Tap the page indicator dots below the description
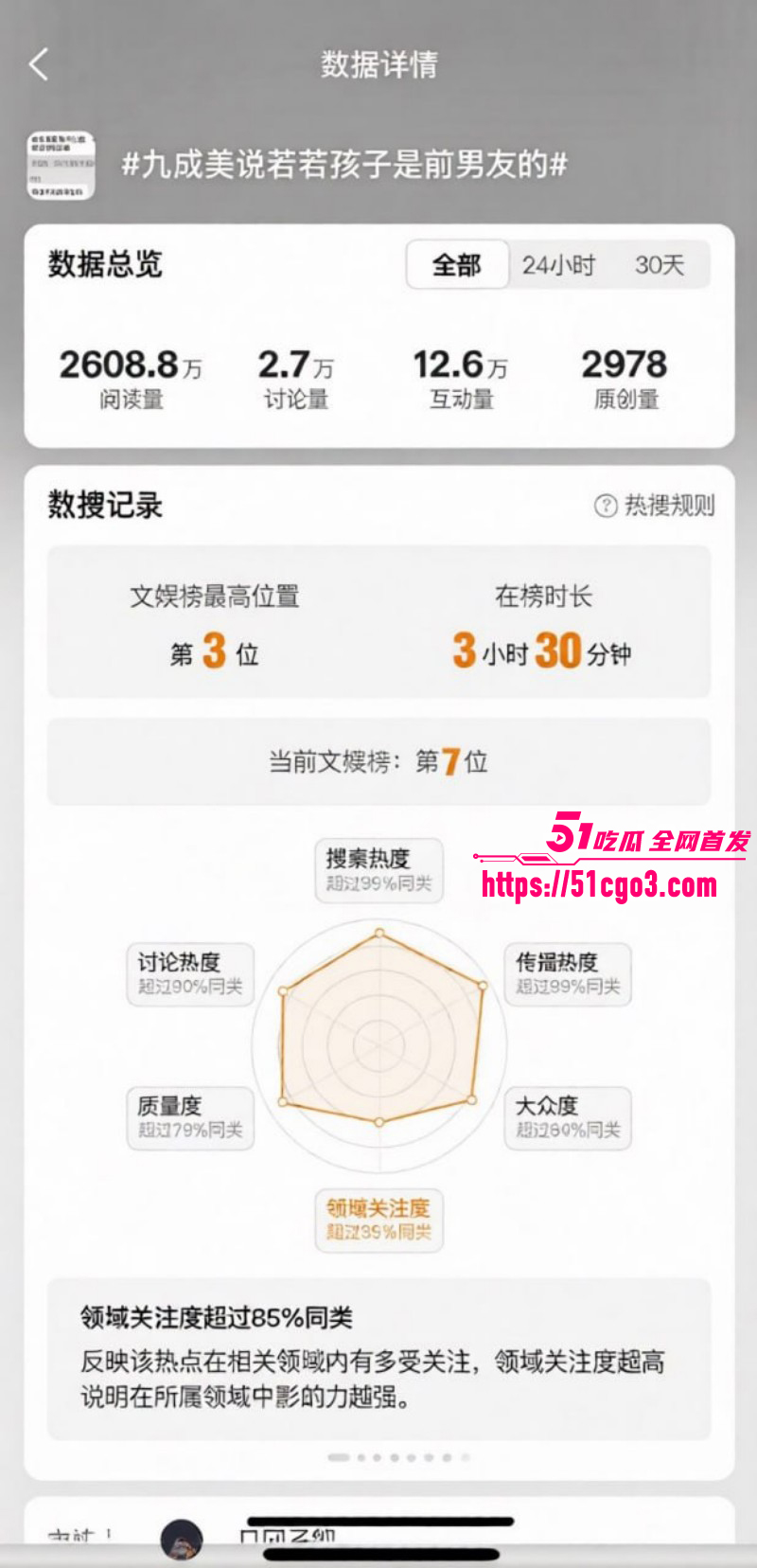This screenshot has height=1568, width=757. tap(398, 1457)
